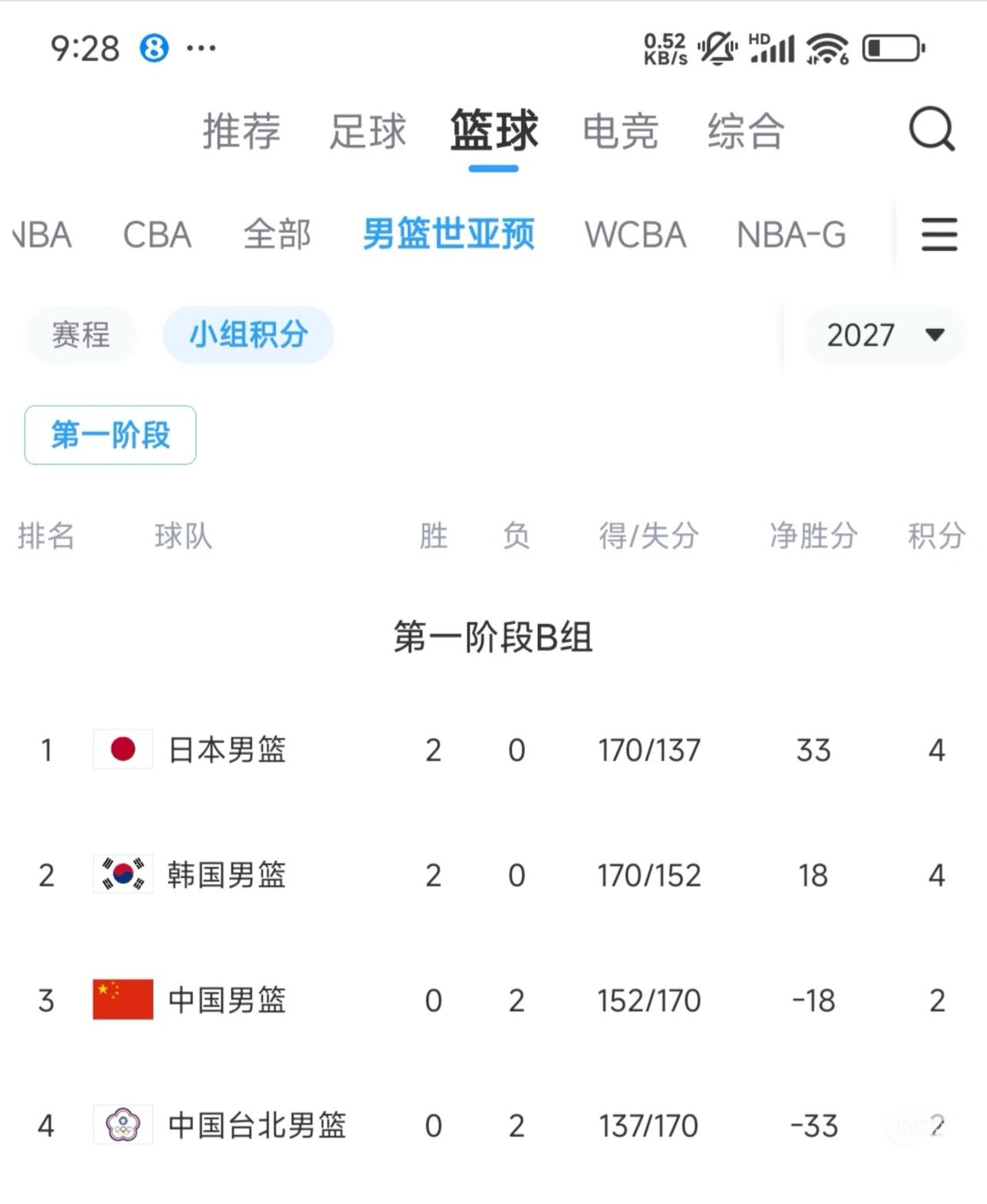The width and height of the screenshot is (987, 1204).
Task: Open the 2027 year dropdown
Action: 882,335
